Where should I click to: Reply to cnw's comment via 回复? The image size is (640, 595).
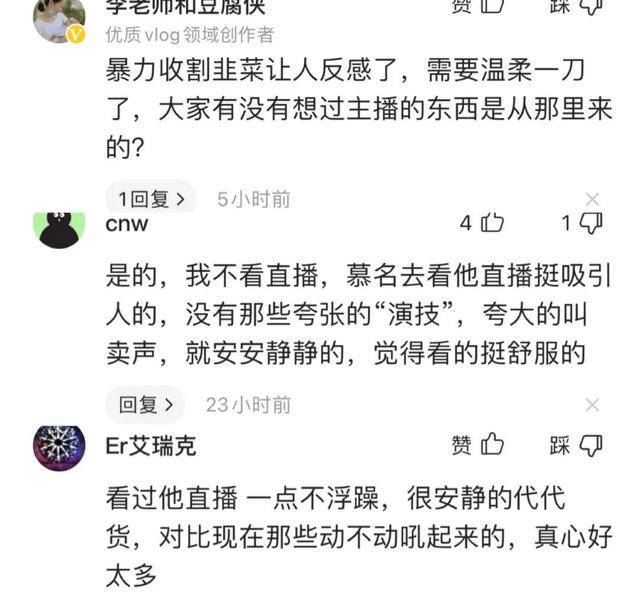point(146,405)
